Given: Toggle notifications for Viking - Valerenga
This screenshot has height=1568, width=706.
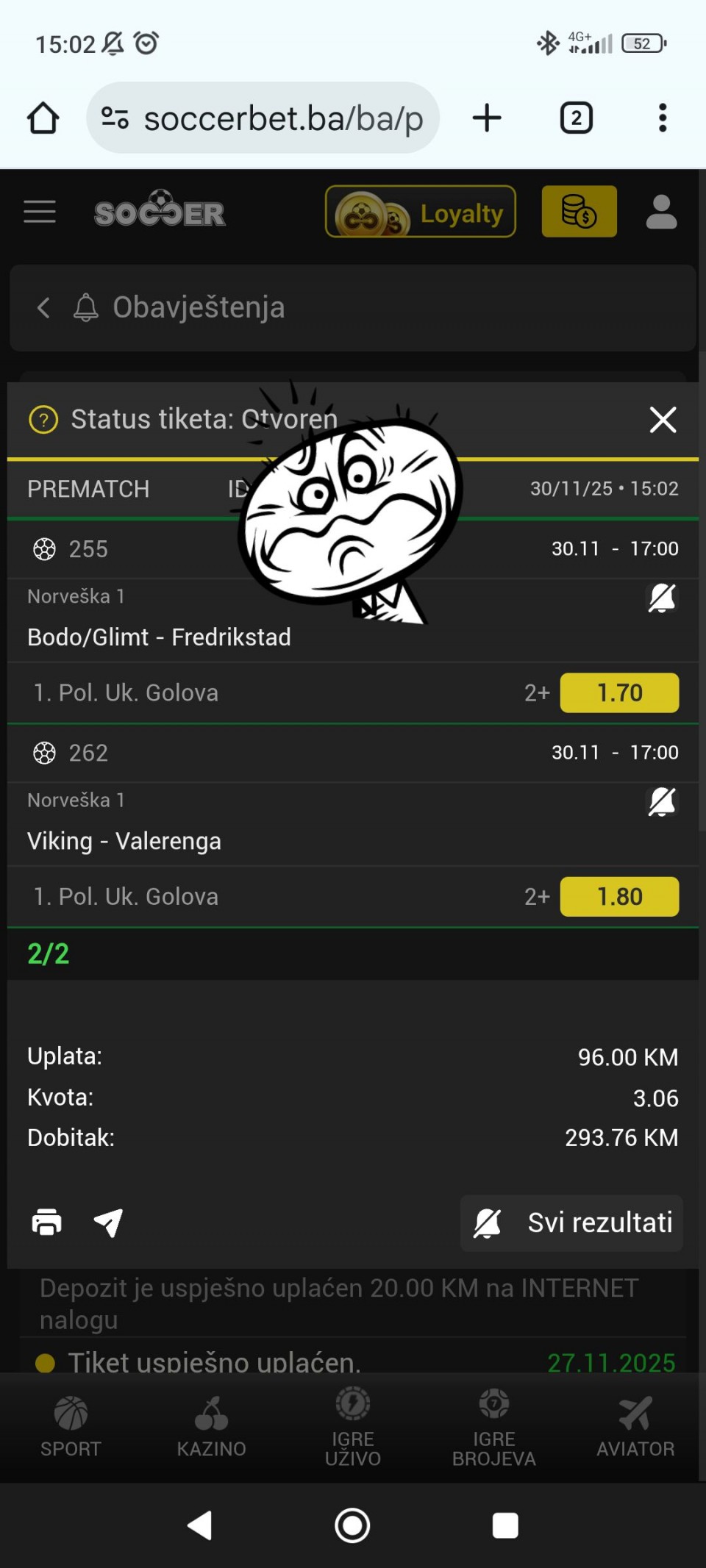Looking at the screenshot, I should click(x=662, y=801).
